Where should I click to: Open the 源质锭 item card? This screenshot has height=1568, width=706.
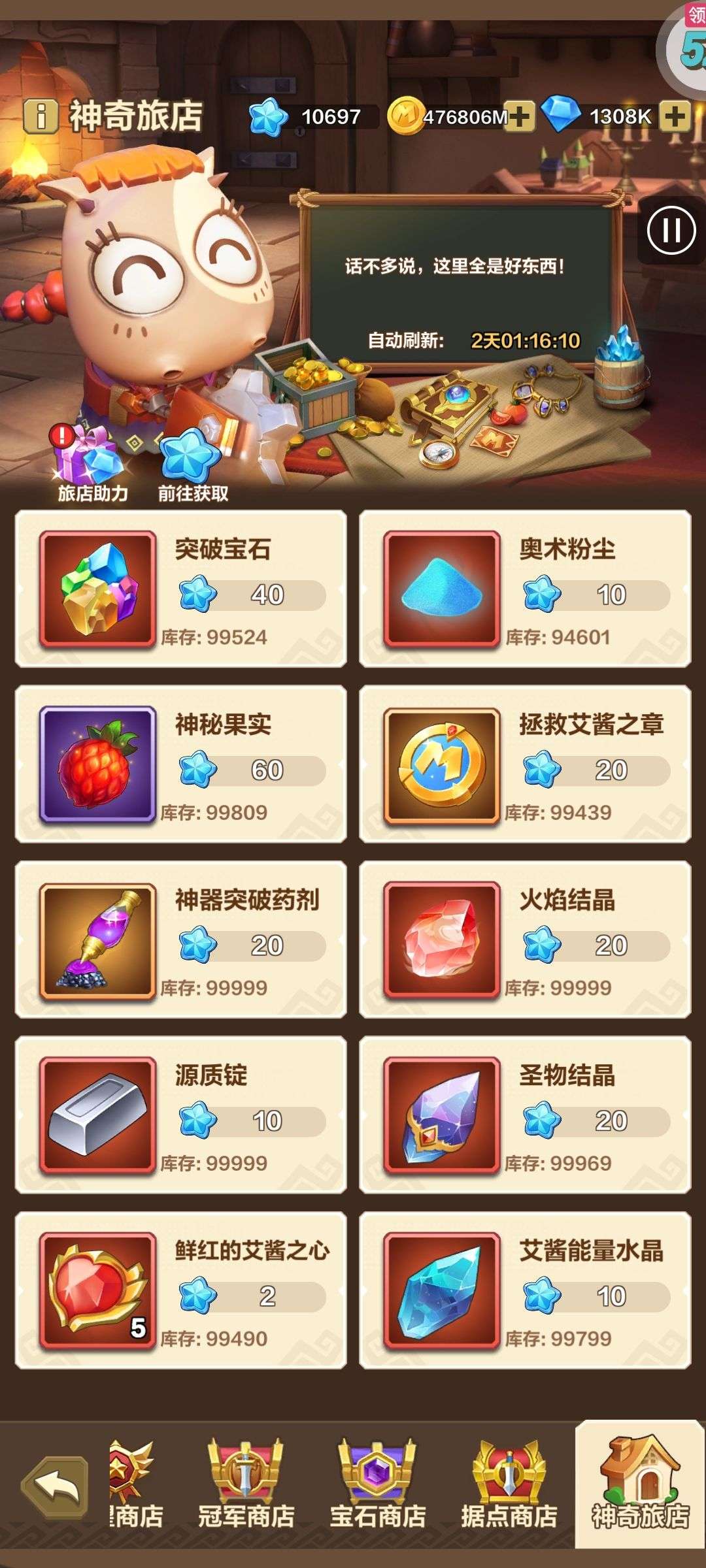pyautogui.click(x=181, y=1115)
